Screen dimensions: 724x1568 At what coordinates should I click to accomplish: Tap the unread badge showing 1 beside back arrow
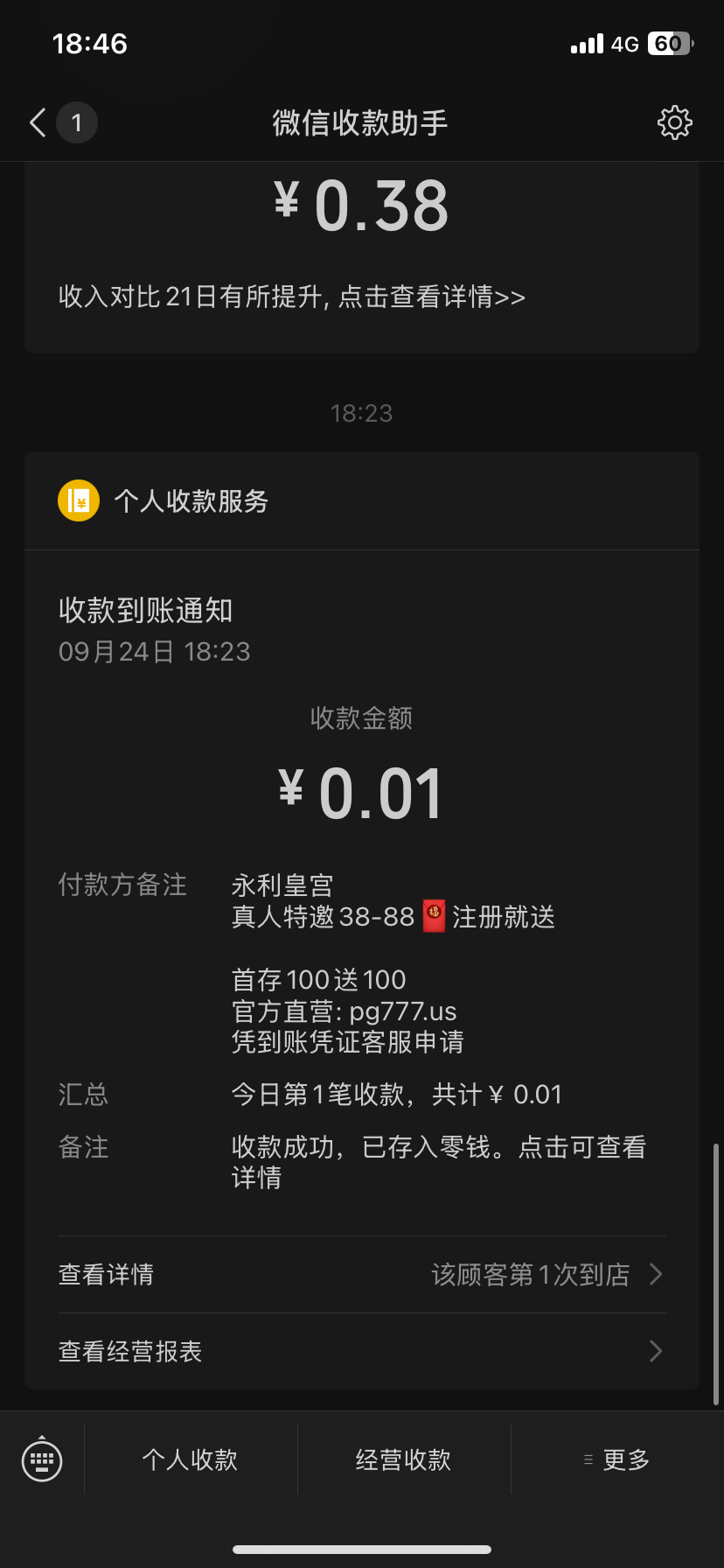(77, 122)
